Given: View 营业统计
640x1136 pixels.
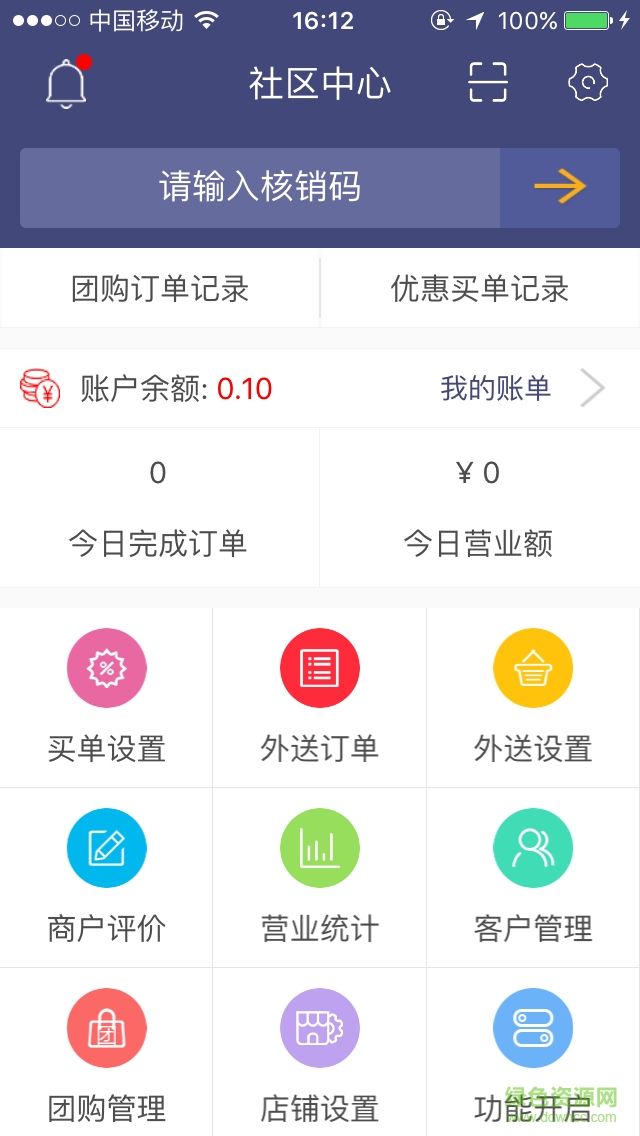Looking at the screenshot, I should [x=320, y=876].
